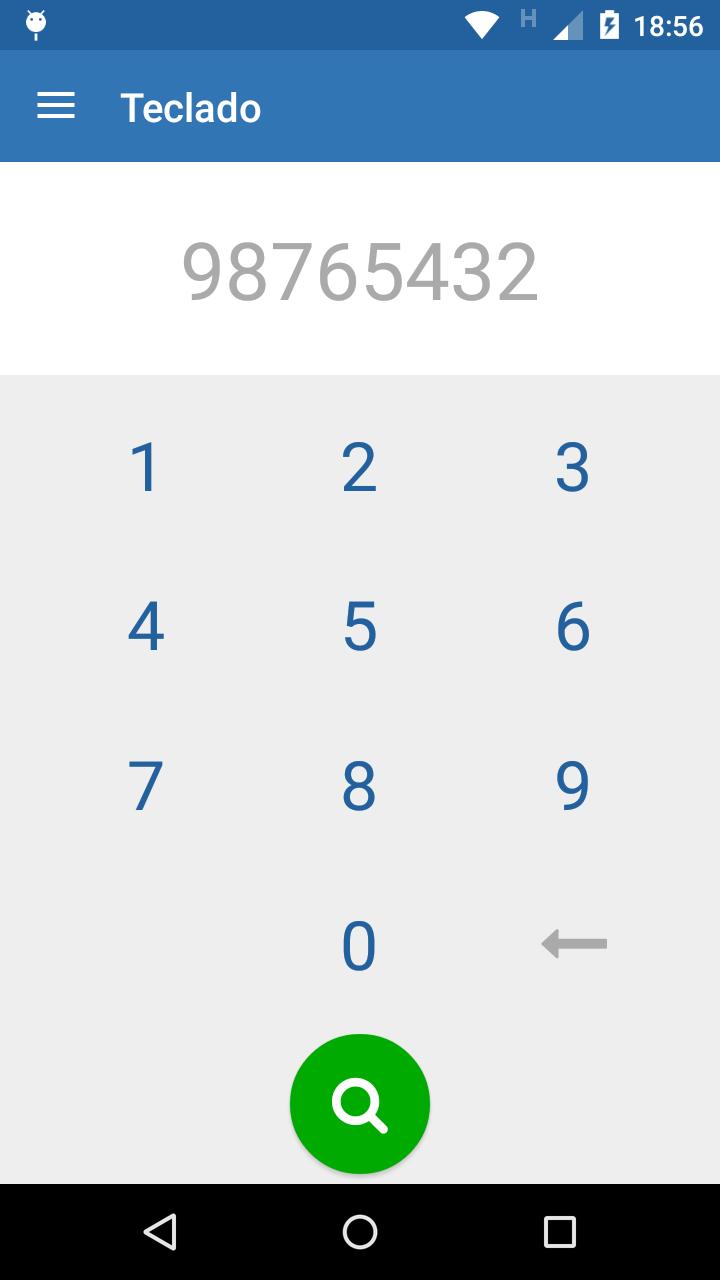Enter digit 1 on the keypad

(146, 467)
